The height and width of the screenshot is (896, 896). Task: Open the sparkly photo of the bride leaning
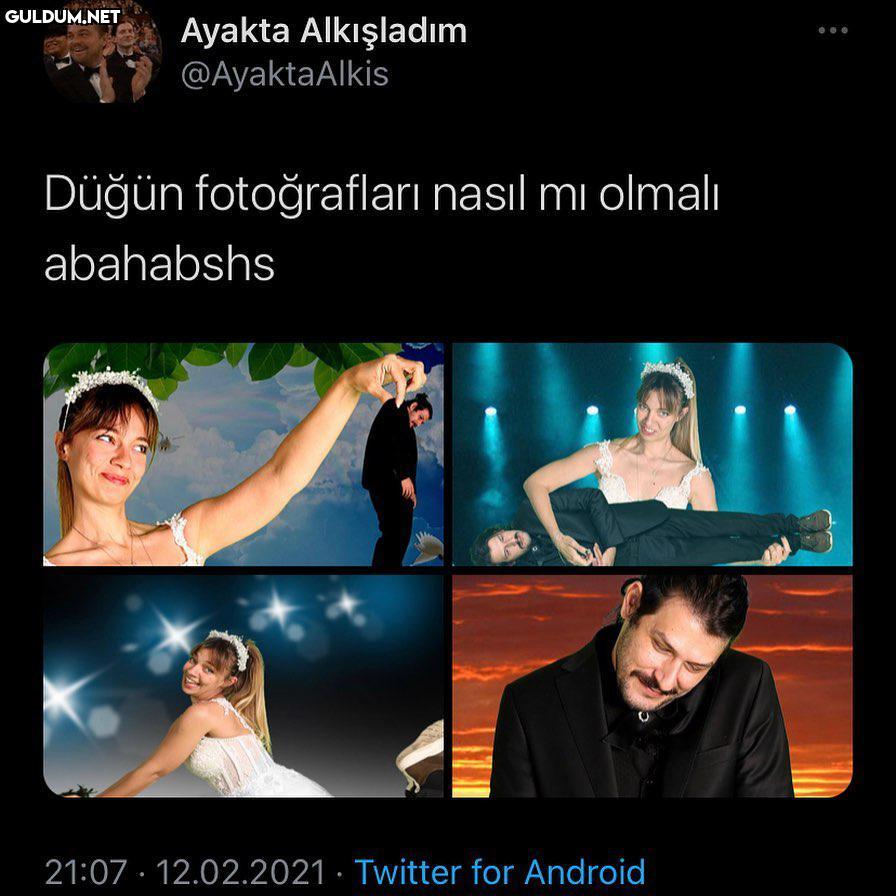click(243, 686)
